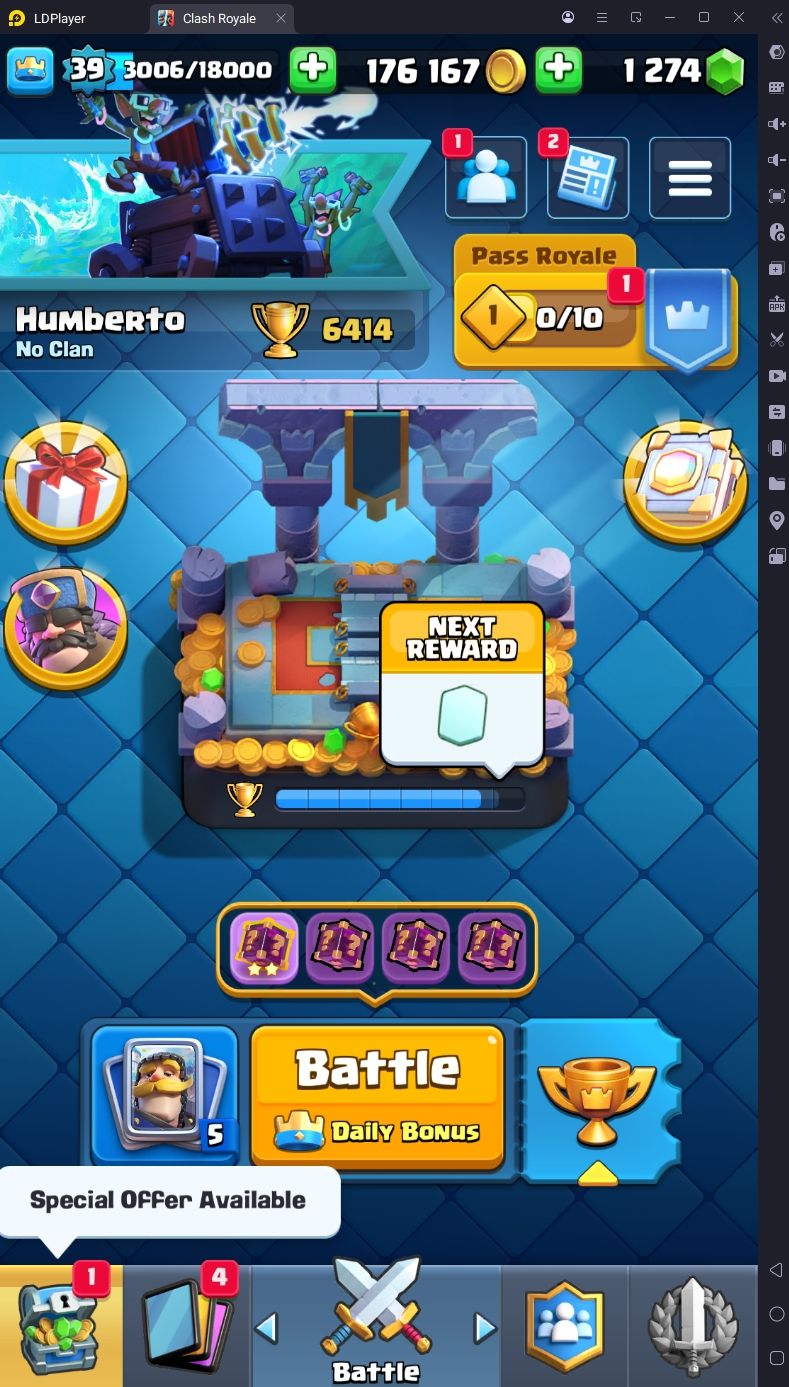Open the gift box offer
Image resolution: width=789 pixels, height=1387 pixels.
point(66,484)
